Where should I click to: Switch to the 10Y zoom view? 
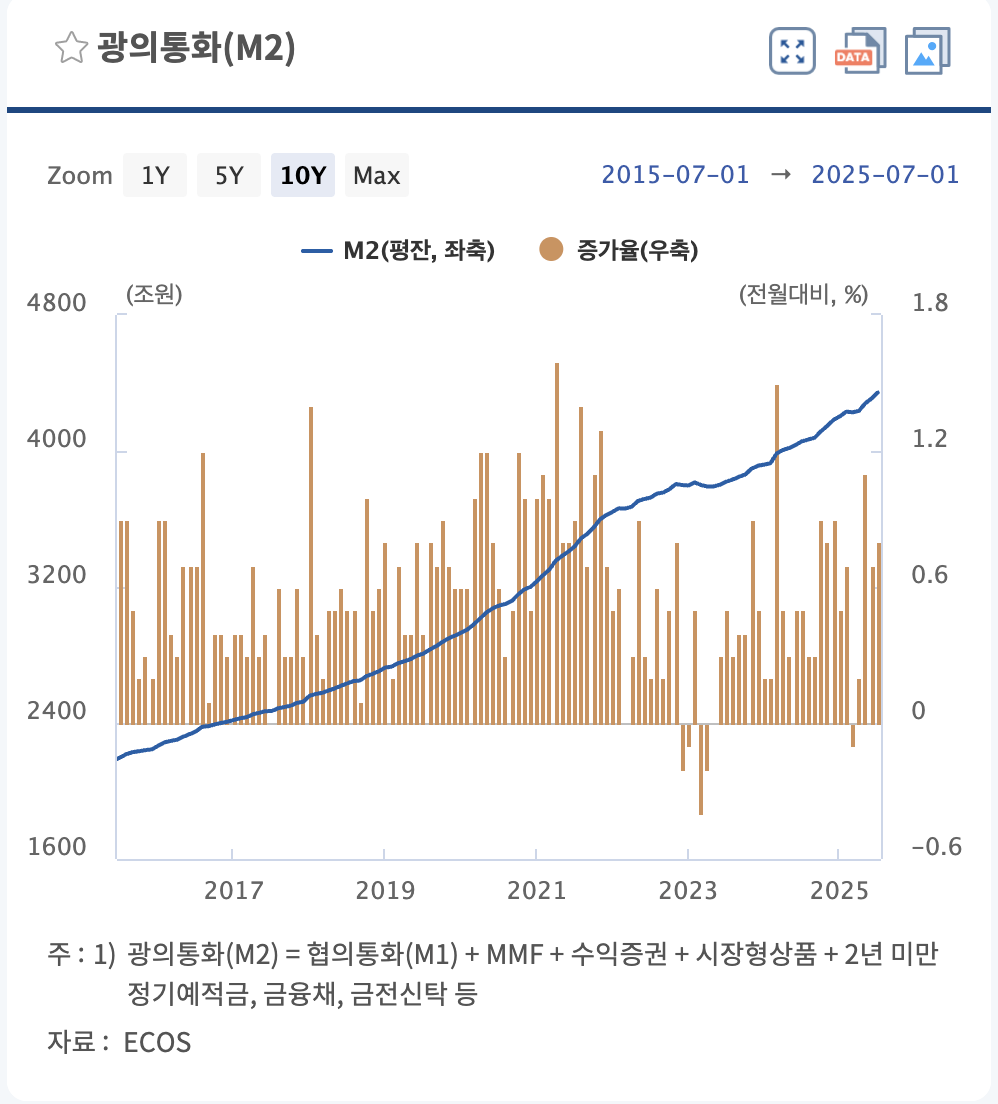click(302, 174)
